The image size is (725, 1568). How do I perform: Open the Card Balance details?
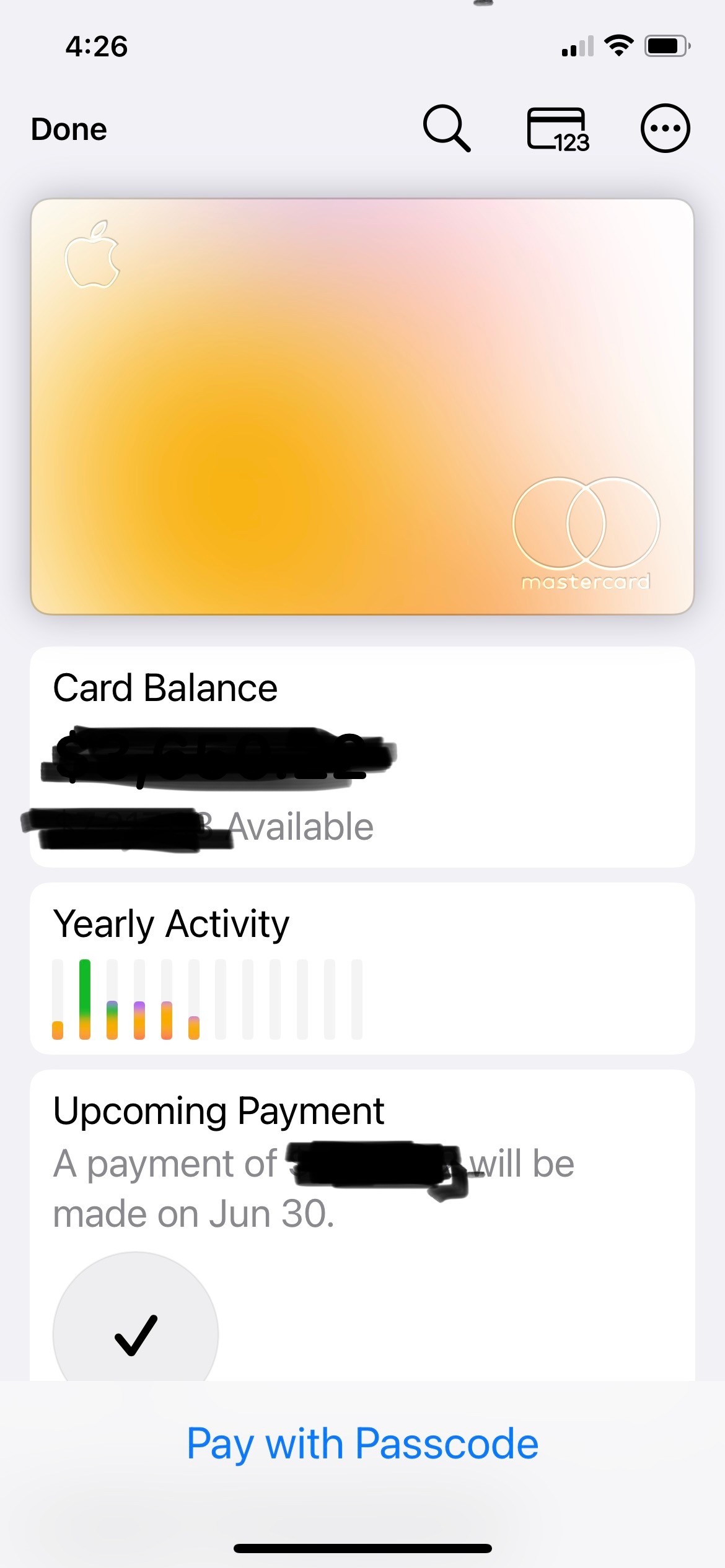(x=362, y=756)
